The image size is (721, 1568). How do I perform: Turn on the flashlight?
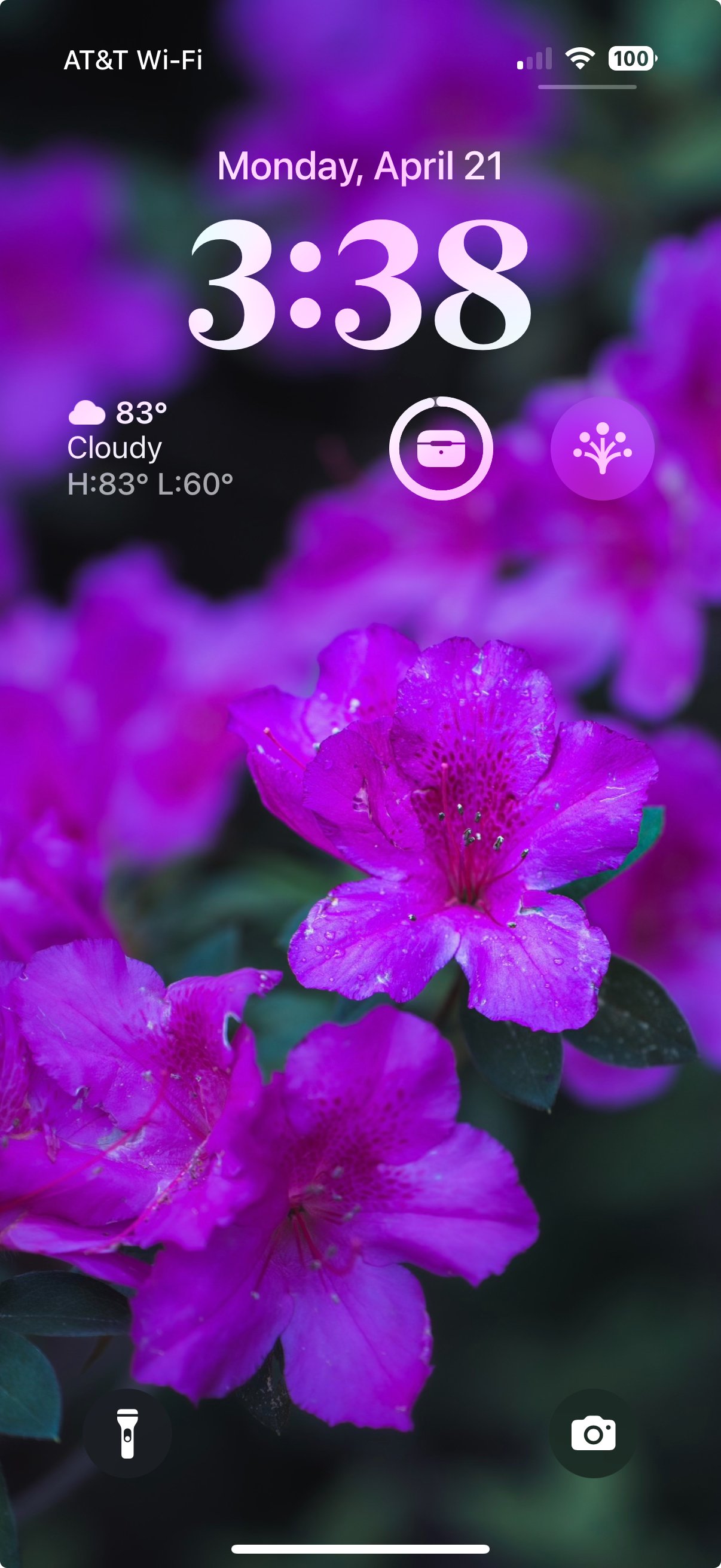(x=127, y=1433)
